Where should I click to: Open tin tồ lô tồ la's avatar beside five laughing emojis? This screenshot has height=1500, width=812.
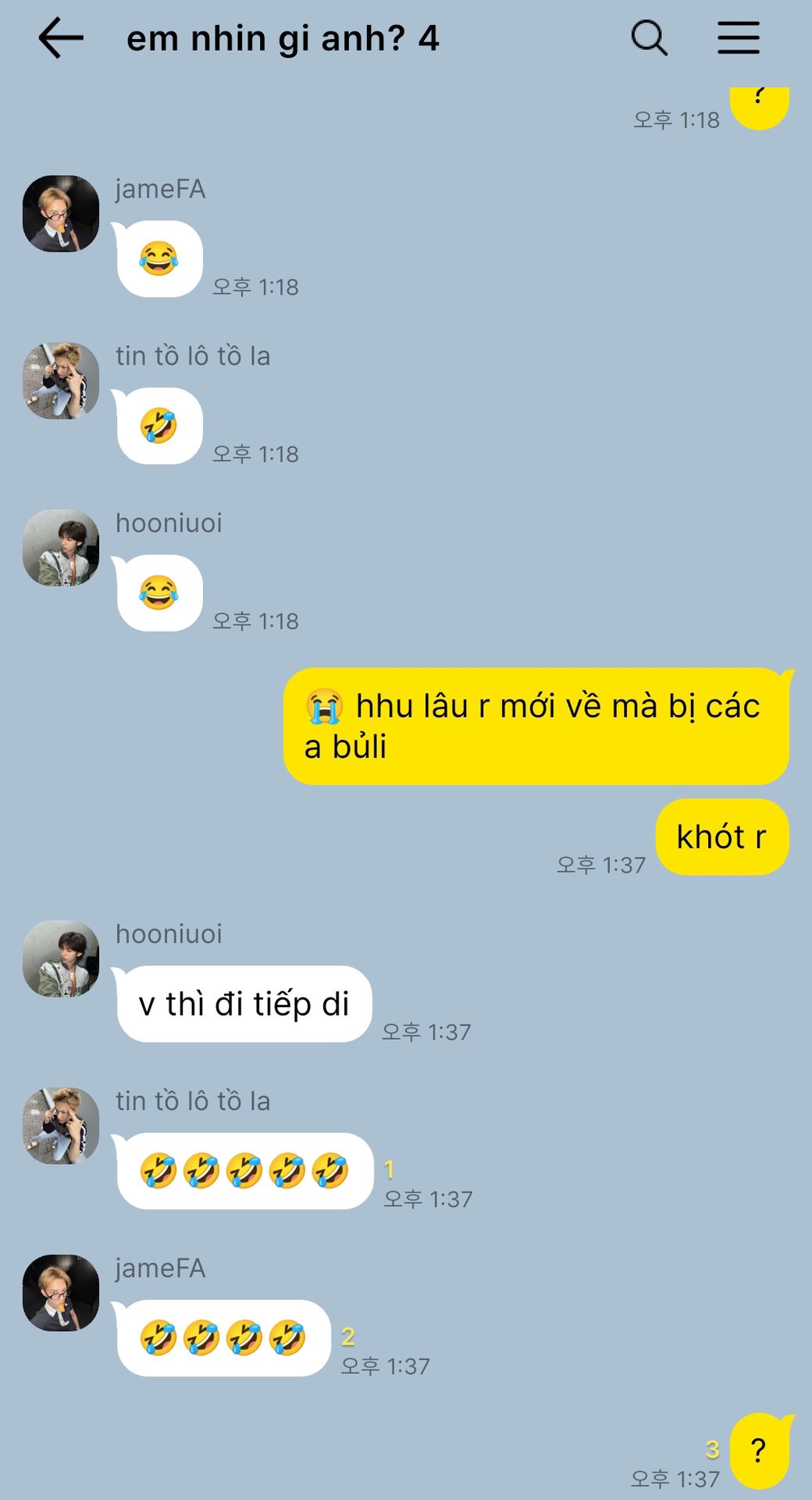pyautogui.click(x=61, y=1126)
